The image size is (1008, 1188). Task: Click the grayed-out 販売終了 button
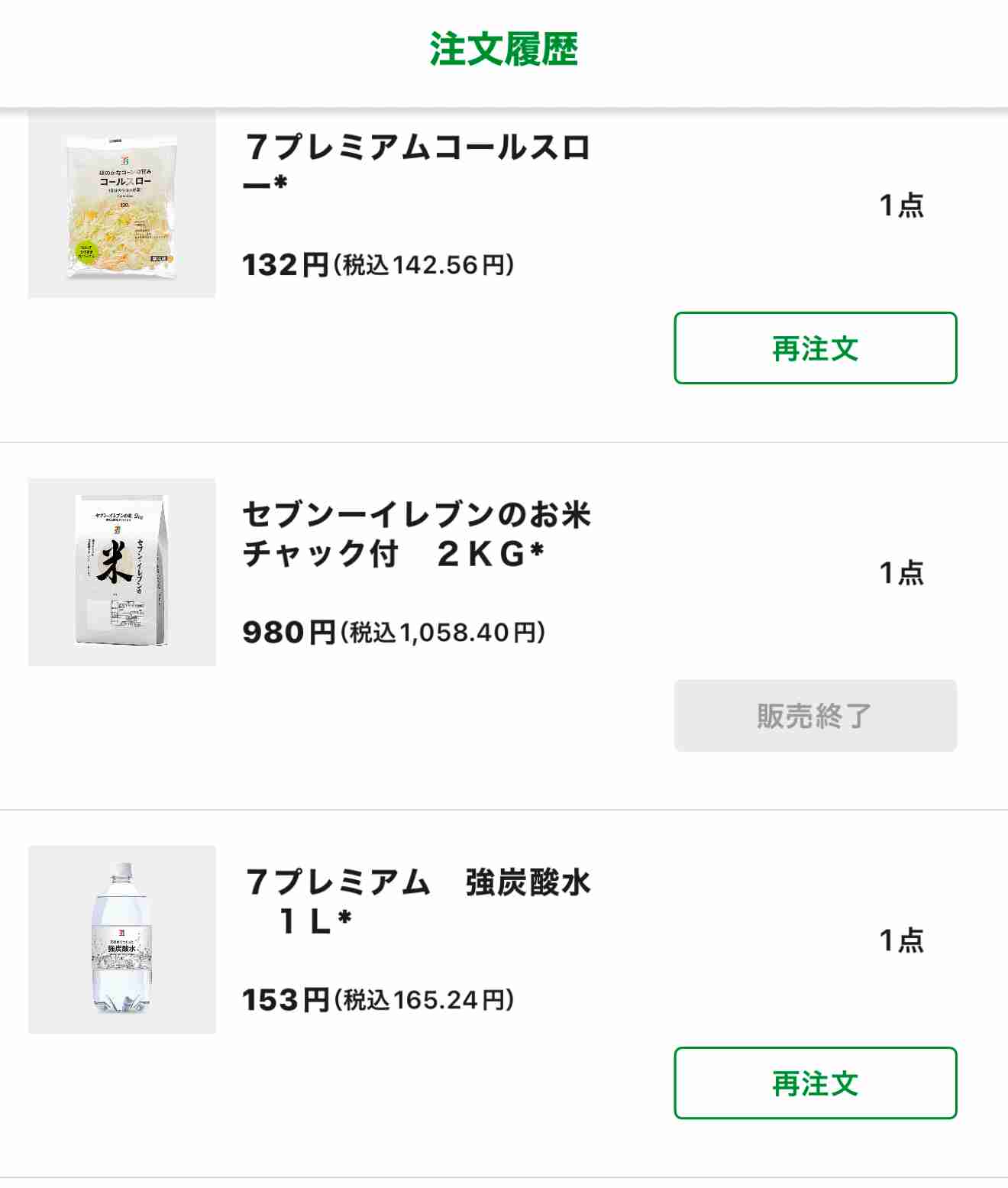click(x=813, y=714)
